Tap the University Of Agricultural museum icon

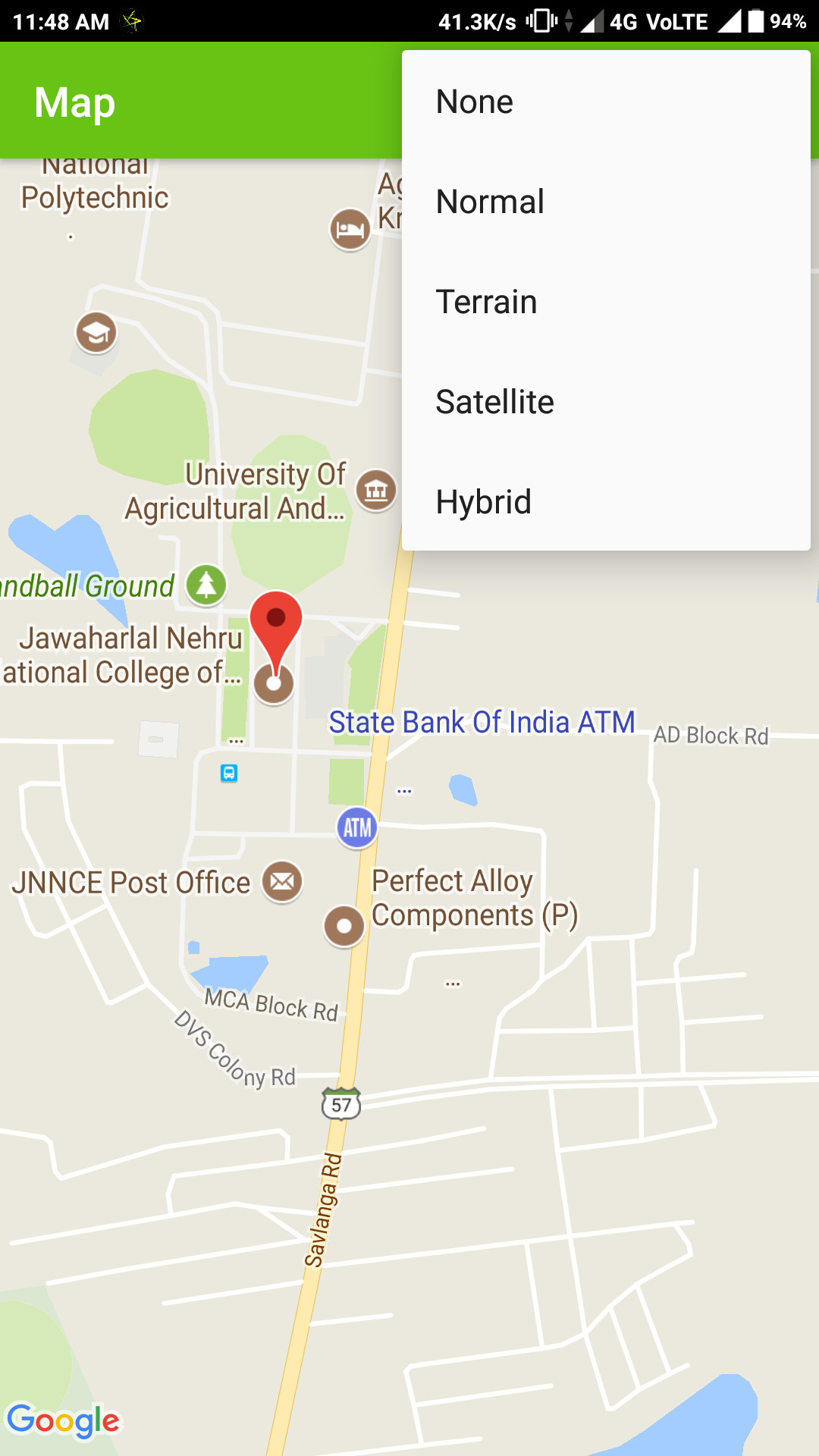pyautogui.click(x=376, y=491)
